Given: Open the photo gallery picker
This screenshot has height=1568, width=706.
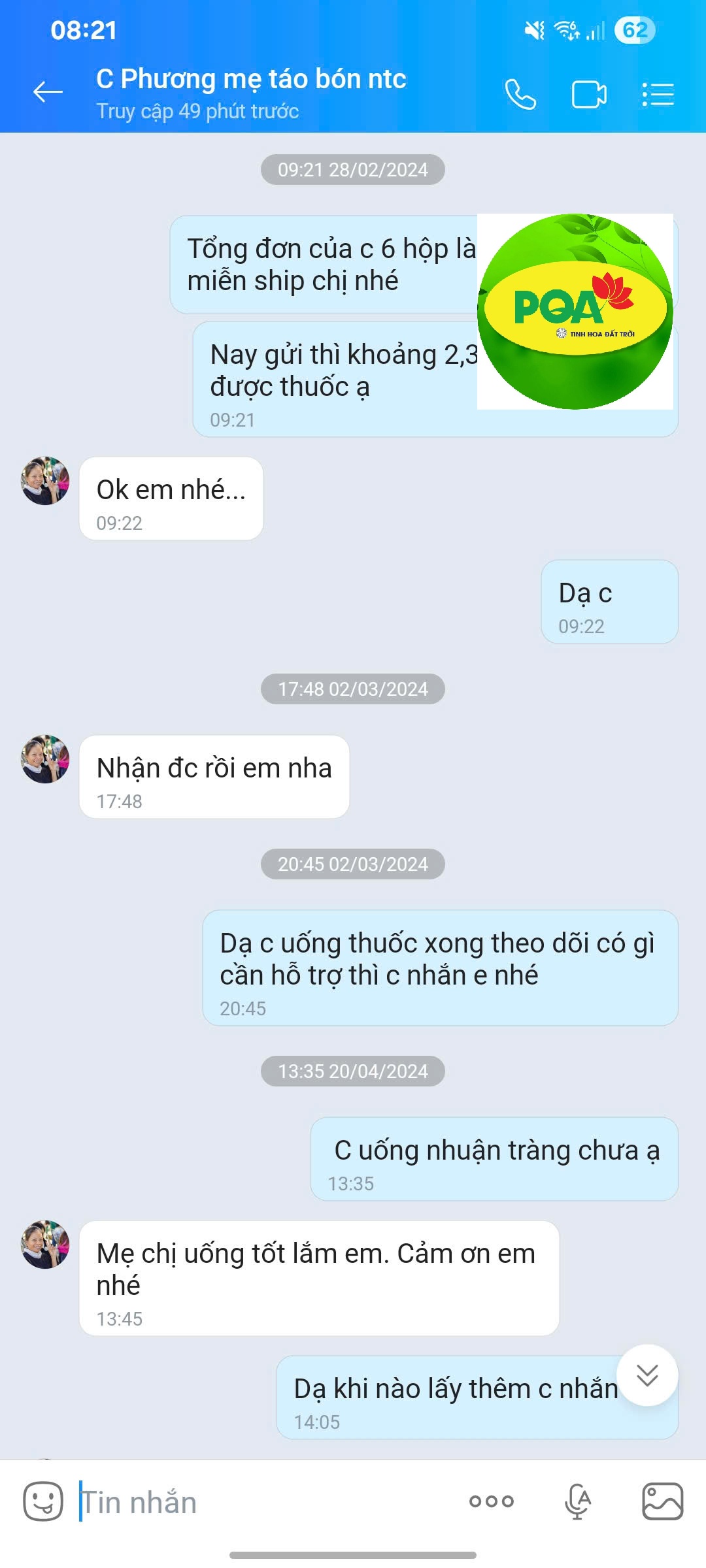Looking at the screenshot, I should pos(662,1501).
